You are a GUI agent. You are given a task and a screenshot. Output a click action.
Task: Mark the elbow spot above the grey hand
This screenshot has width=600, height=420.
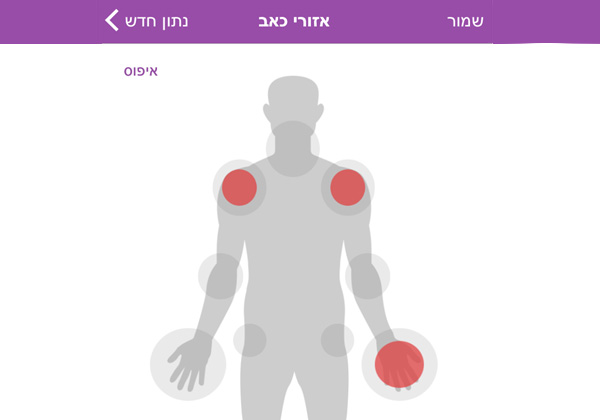coord(220,276)
